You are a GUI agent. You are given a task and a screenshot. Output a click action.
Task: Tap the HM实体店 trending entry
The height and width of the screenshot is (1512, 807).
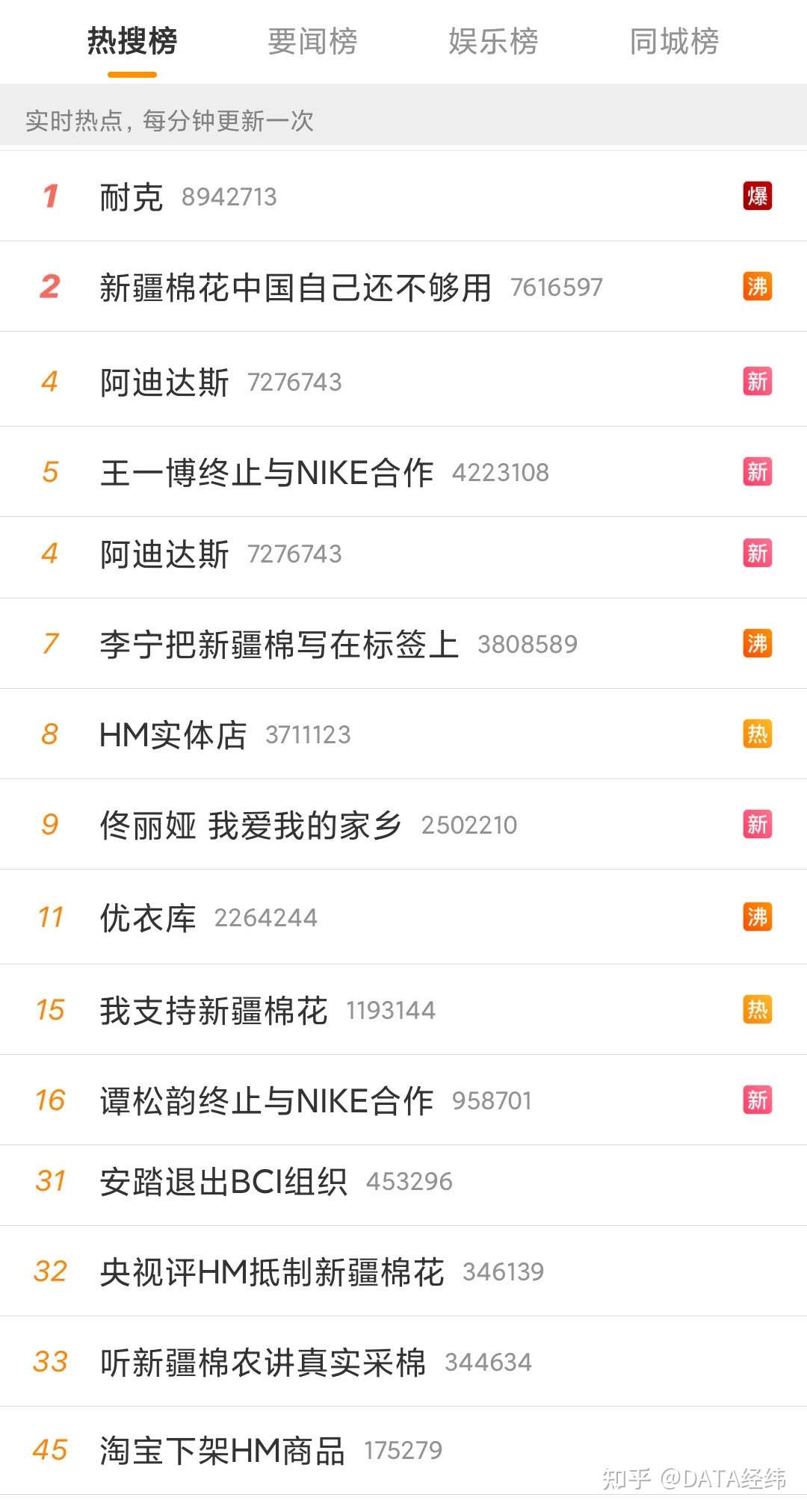173,735
